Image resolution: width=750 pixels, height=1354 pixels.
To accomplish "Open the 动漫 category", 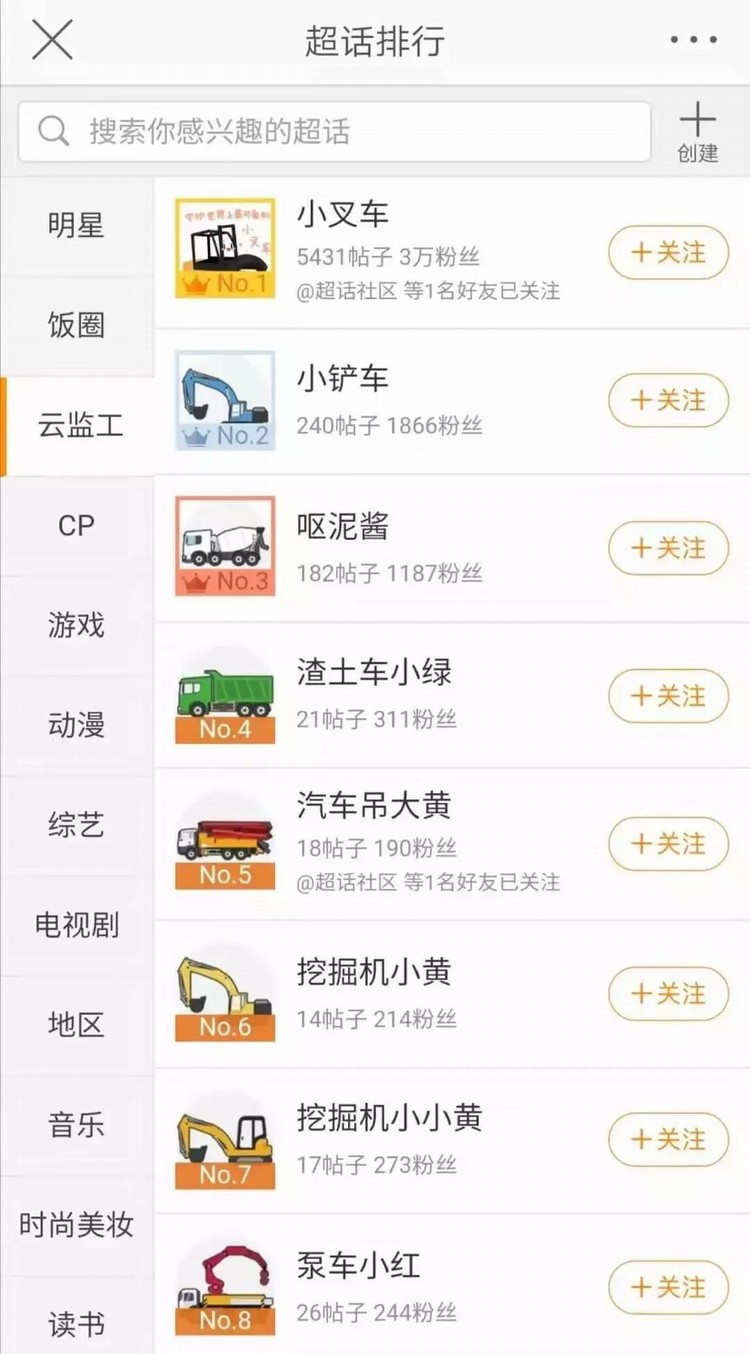I will point(77,726).
